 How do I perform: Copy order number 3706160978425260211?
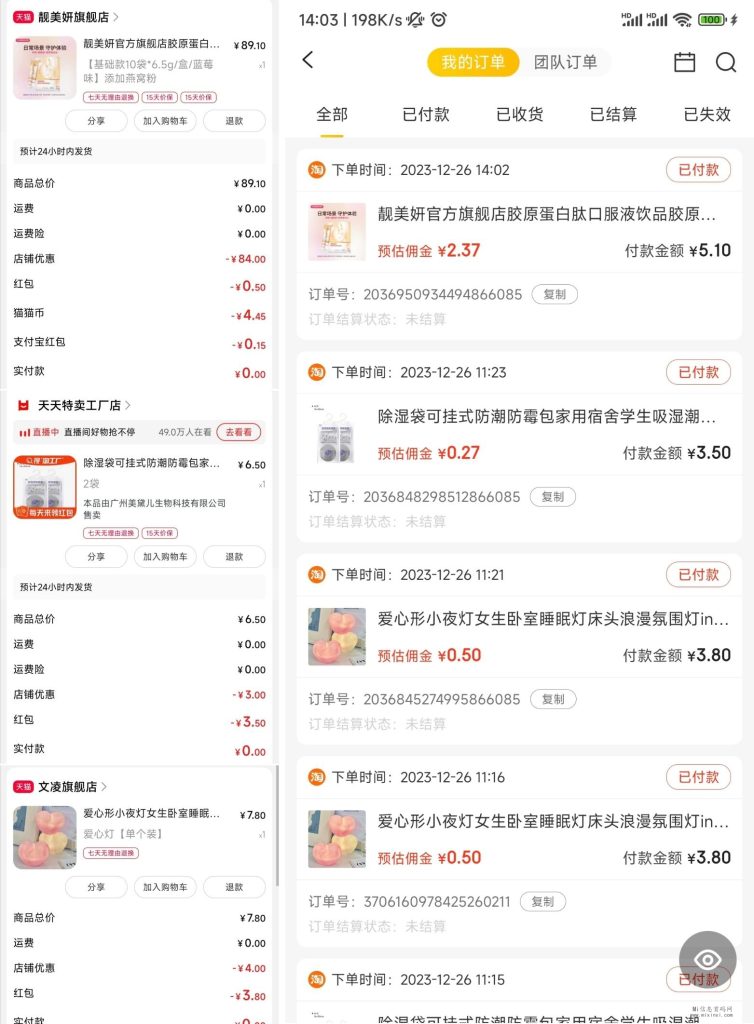(542, 901)
